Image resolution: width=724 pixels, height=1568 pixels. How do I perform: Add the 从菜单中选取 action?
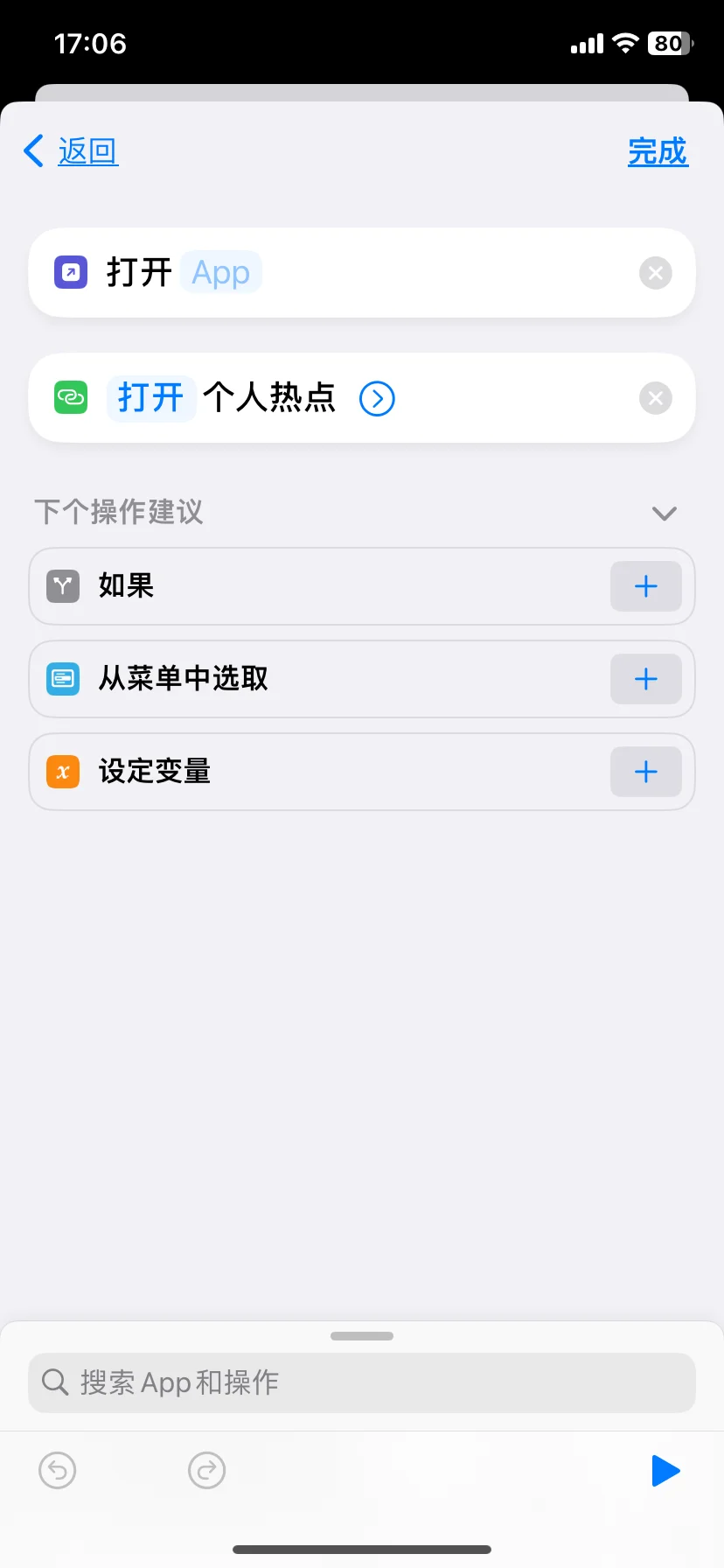tap(646, 679)
